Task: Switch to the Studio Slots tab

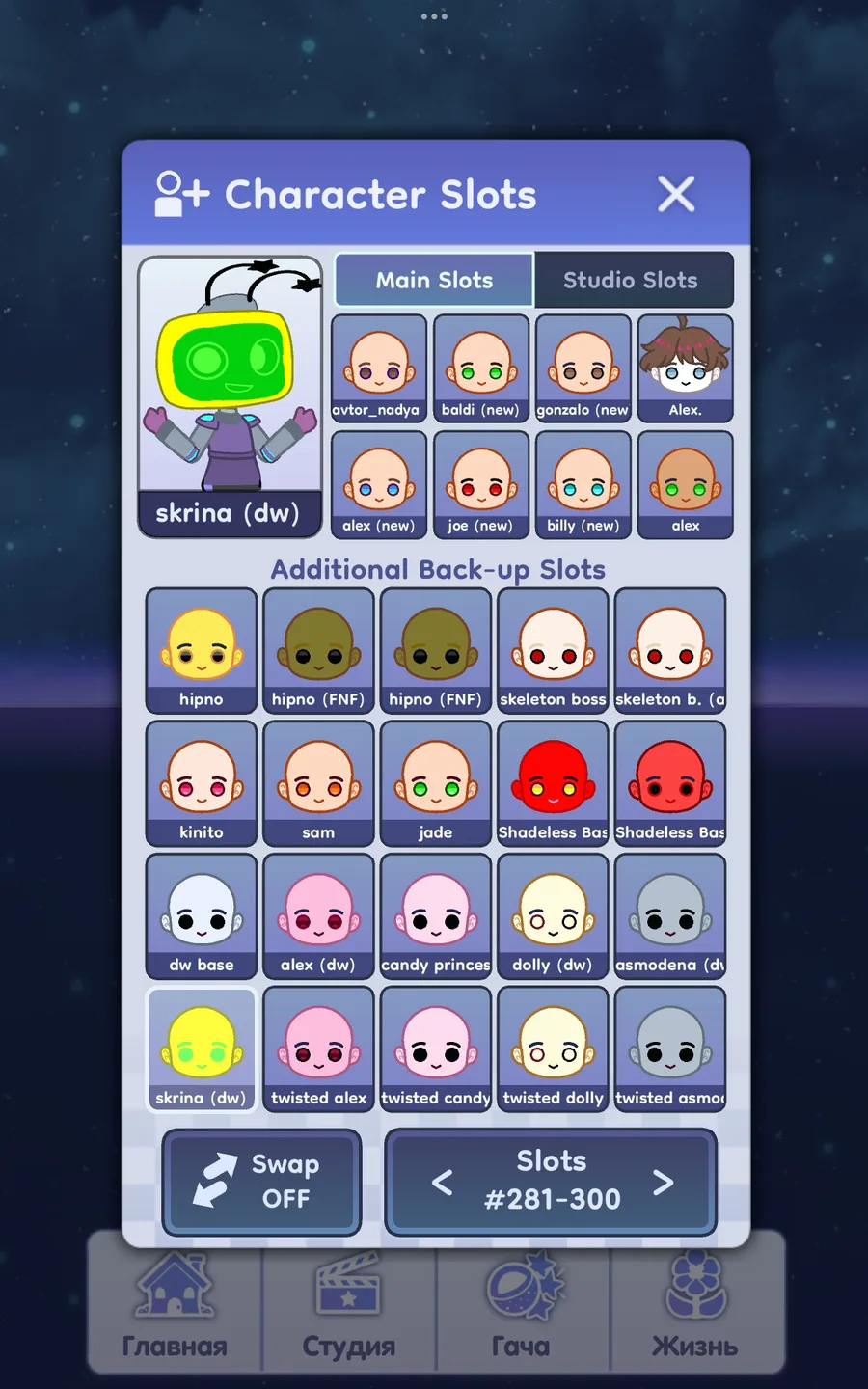Action: [x=631, y=280]
